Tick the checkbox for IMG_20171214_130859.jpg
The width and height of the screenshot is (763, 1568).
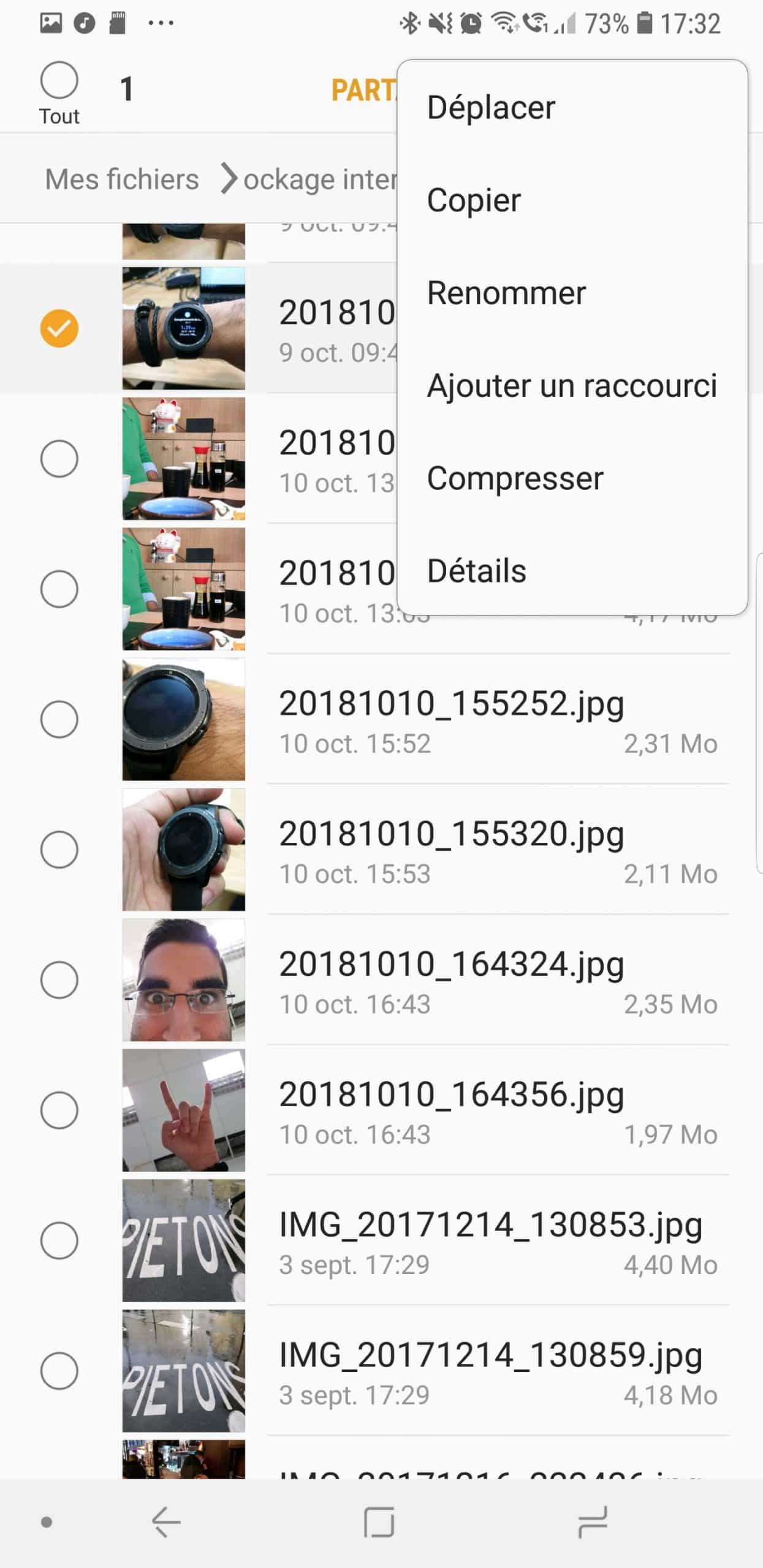(59, 1371)
